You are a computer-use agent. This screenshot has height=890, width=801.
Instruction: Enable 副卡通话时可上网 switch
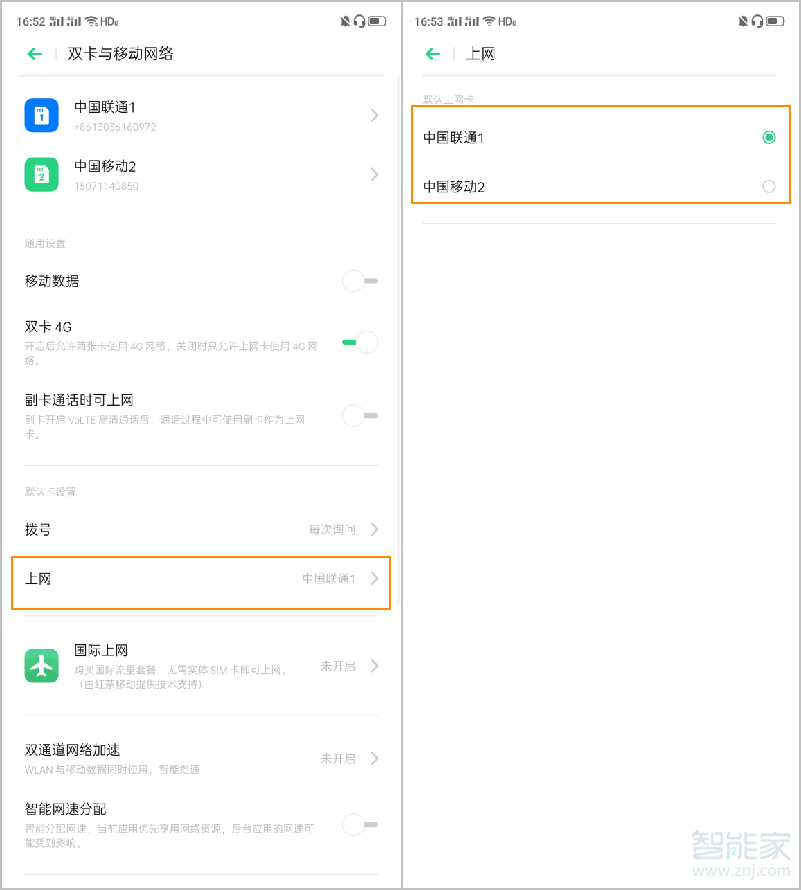coord(359,415)
